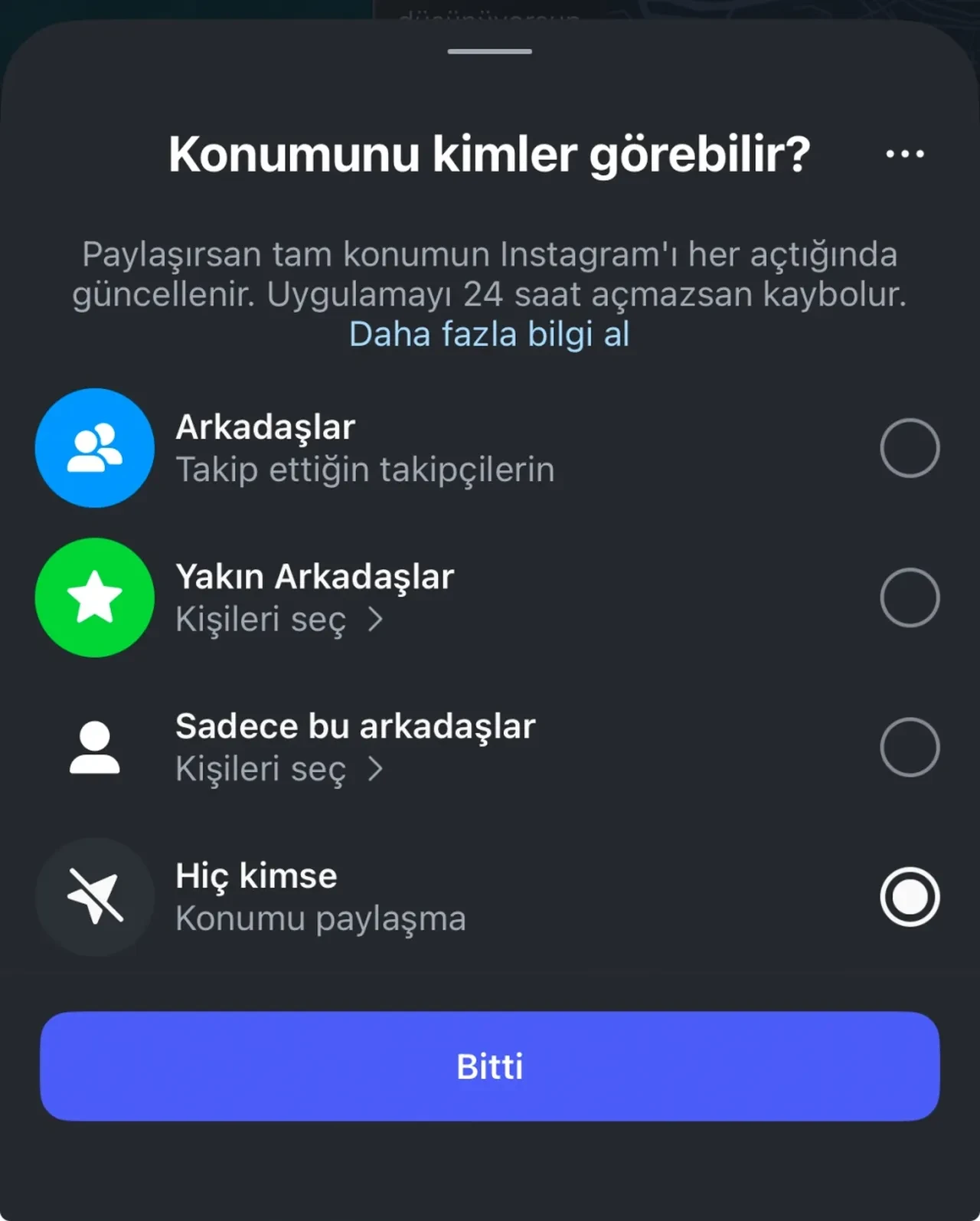
Task: Open 'Kişileri seç' under Yakın Arkadaşlar
Action: click(279, 620)
